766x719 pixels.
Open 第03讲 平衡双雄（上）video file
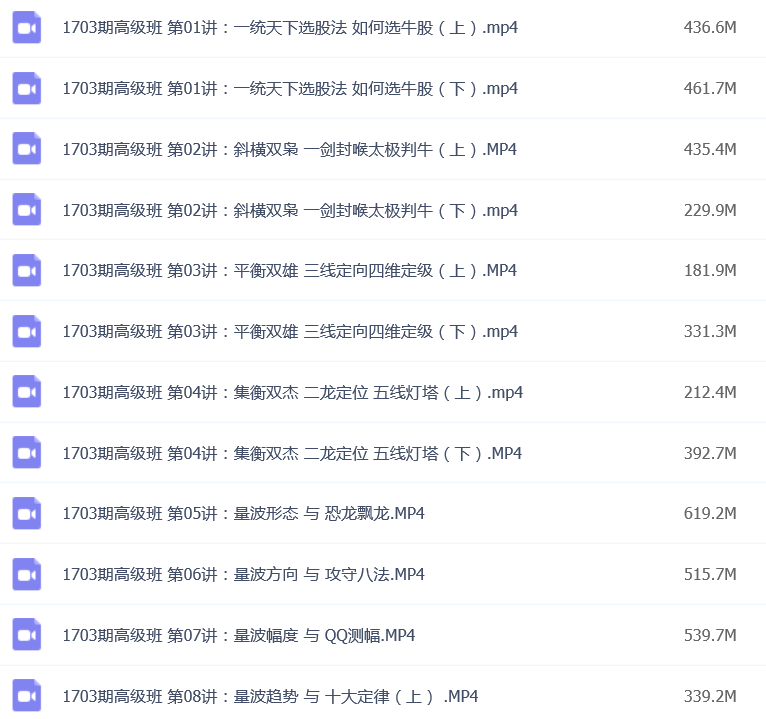tap(290, 271)
